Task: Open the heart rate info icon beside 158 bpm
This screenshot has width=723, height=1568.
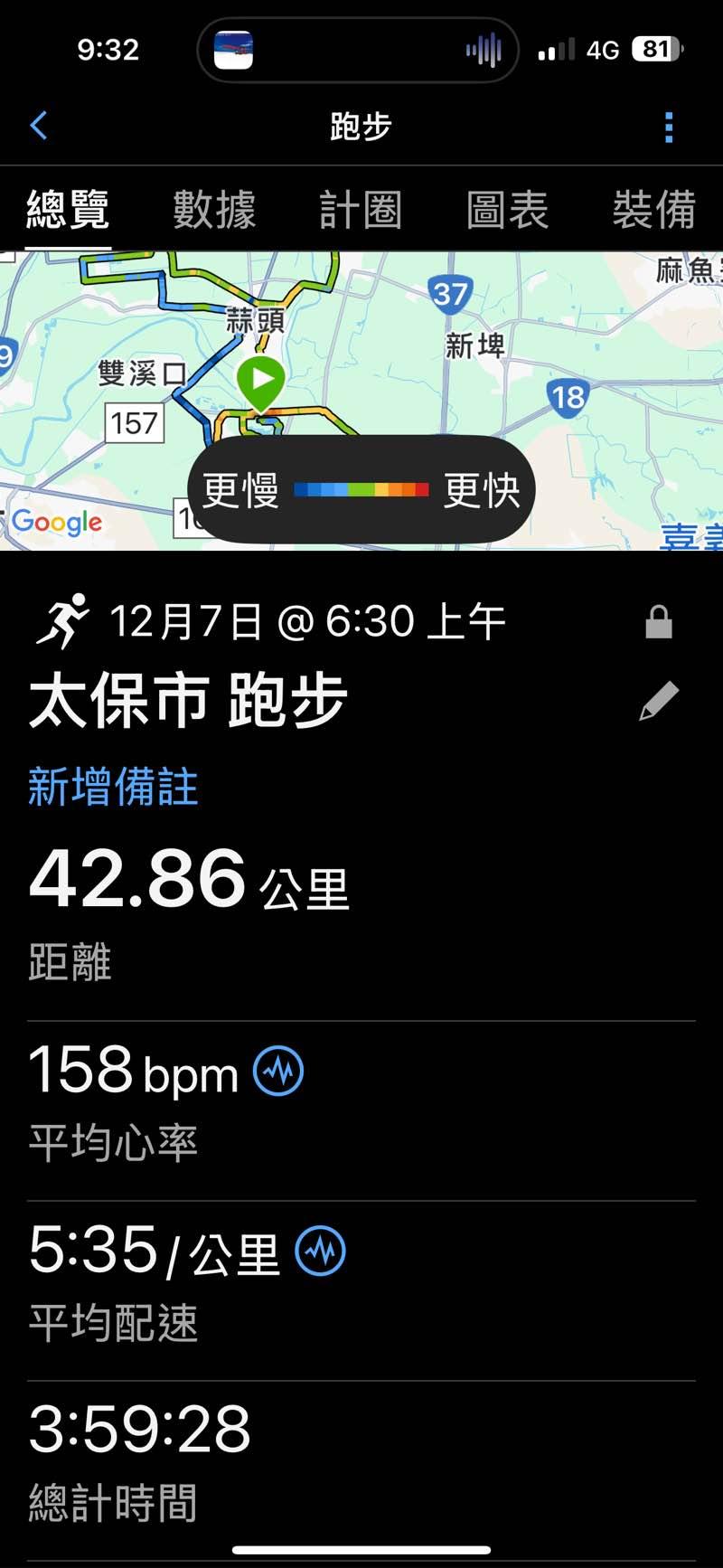Action: 278,1072
